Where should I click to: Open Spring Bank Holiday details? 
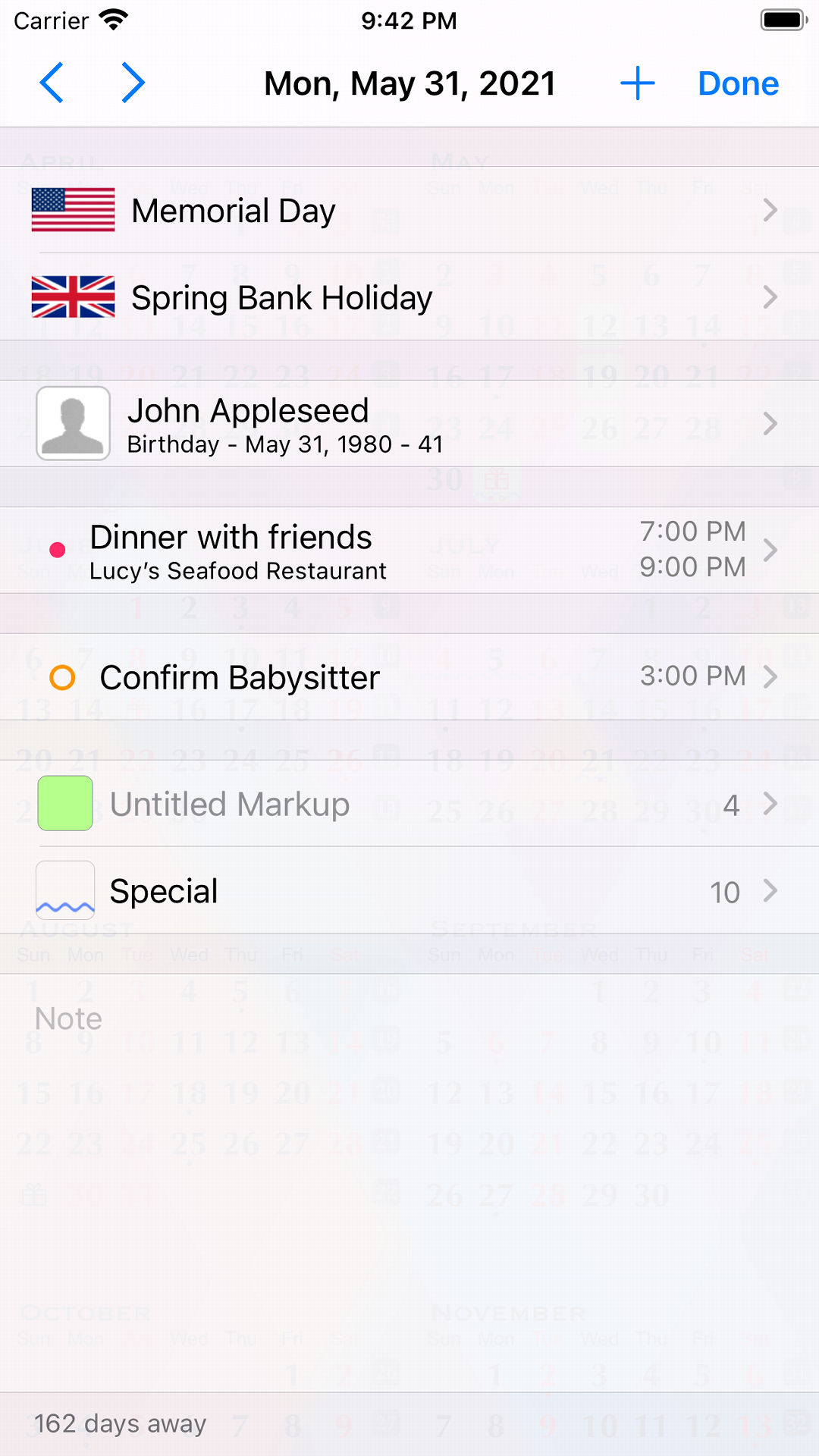pyautogui.click(x=409, y=297)
